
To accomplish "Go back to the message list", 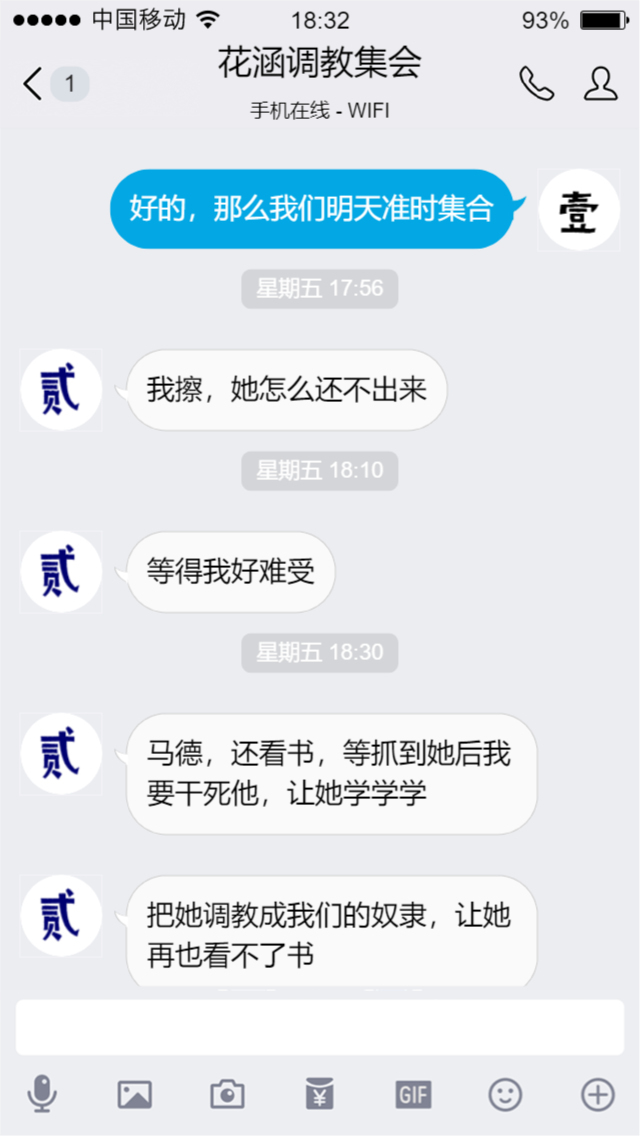I will (34, 84).
